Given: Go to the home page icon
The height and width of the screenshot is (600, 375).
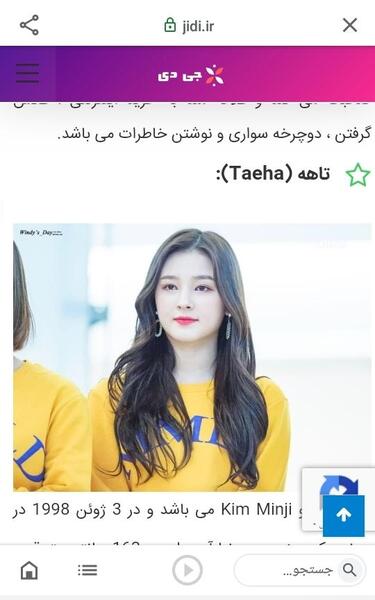Looking at the screenshot, I should click(x=29, y=570).
